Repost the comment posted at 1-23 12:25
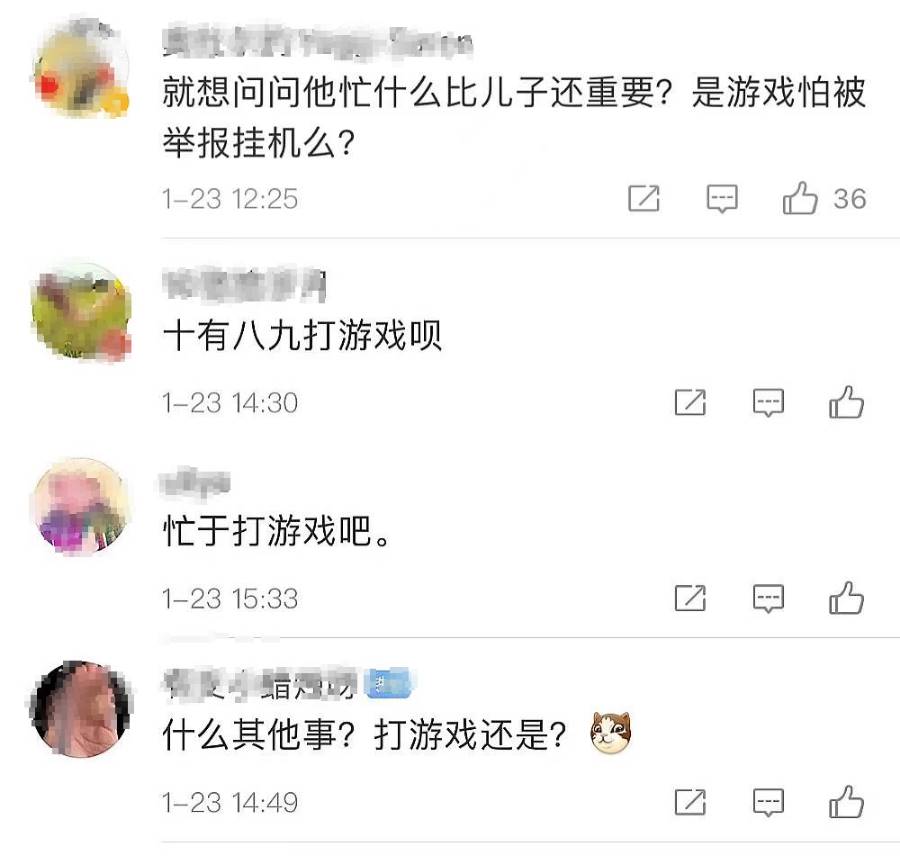 pyautogui.click(x=643, y=199)
